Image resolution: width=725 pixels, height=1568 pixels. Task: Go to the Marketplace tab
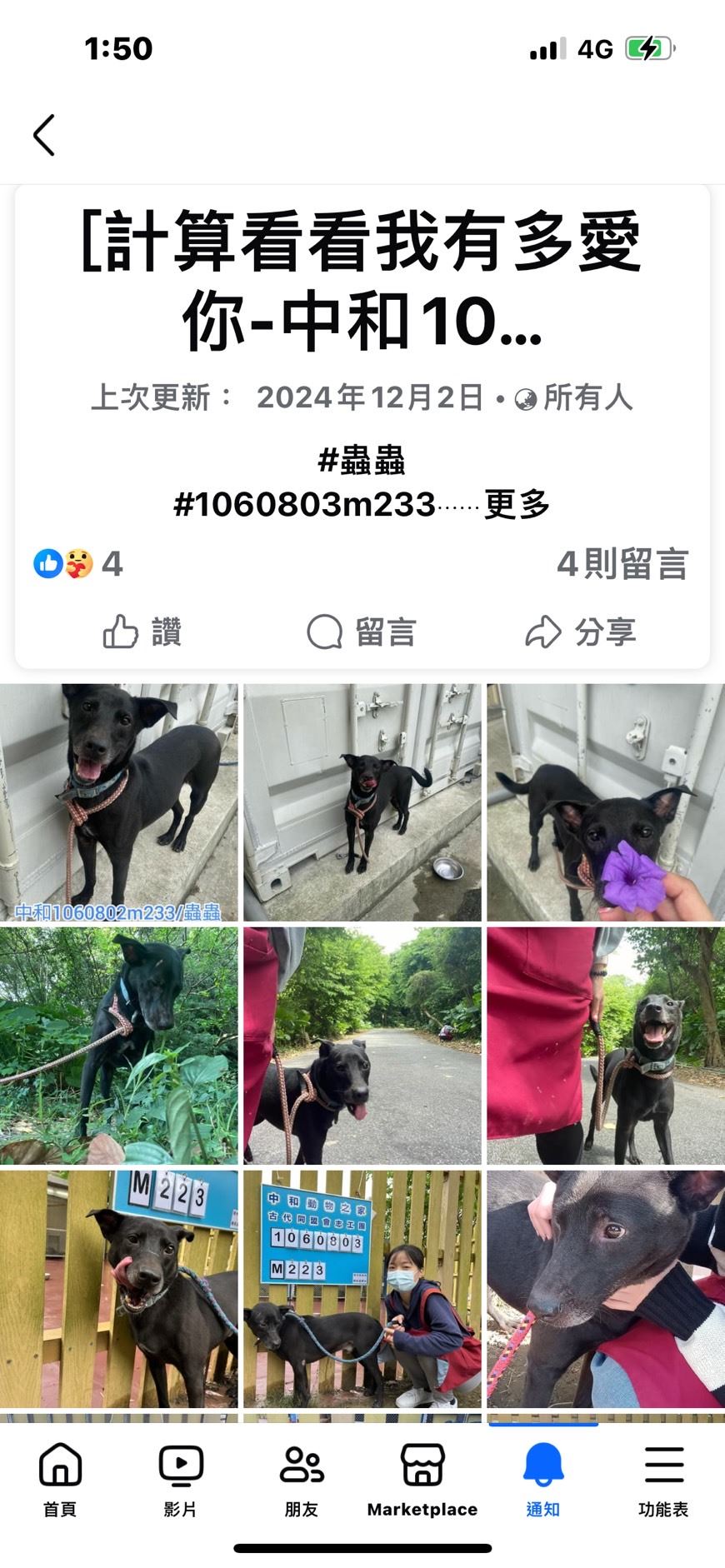422,1480
